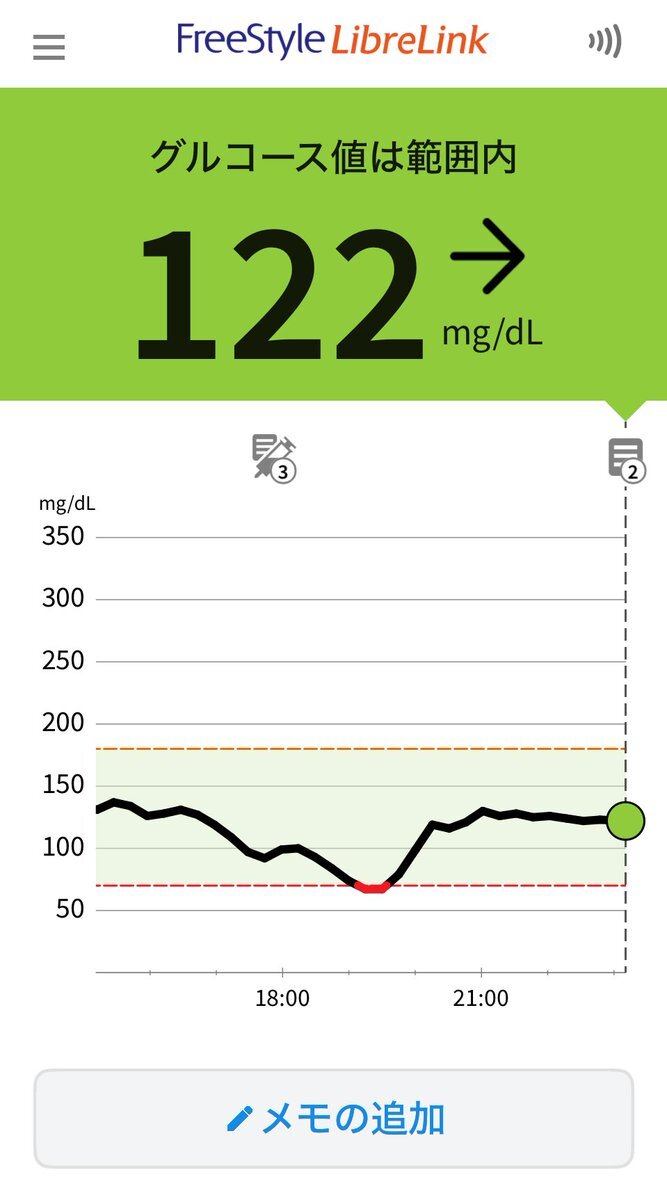Select the current glucose point on graph
667x1200 pixels.
(x=626, y=821)
